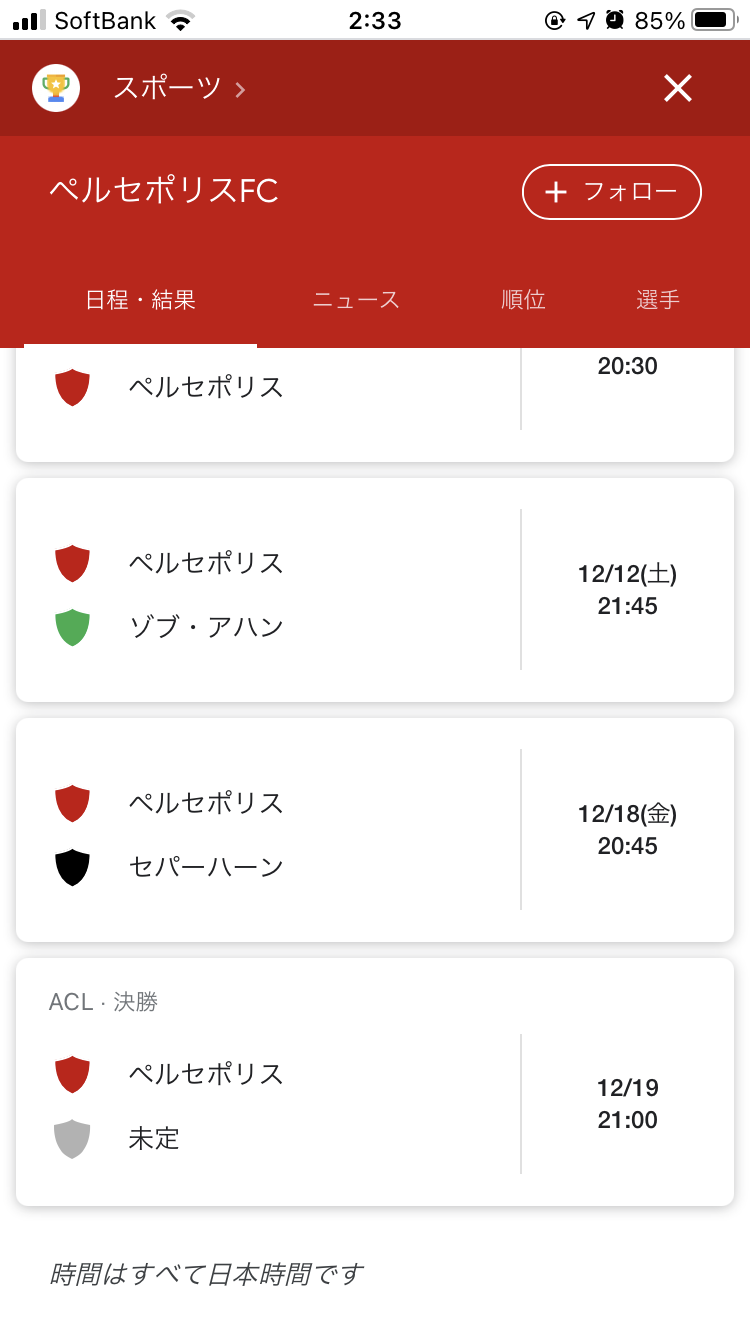Screen dimensions: 750x1334
Task: Open the ACL 決勝 match card
Action: coord(375,1082)
